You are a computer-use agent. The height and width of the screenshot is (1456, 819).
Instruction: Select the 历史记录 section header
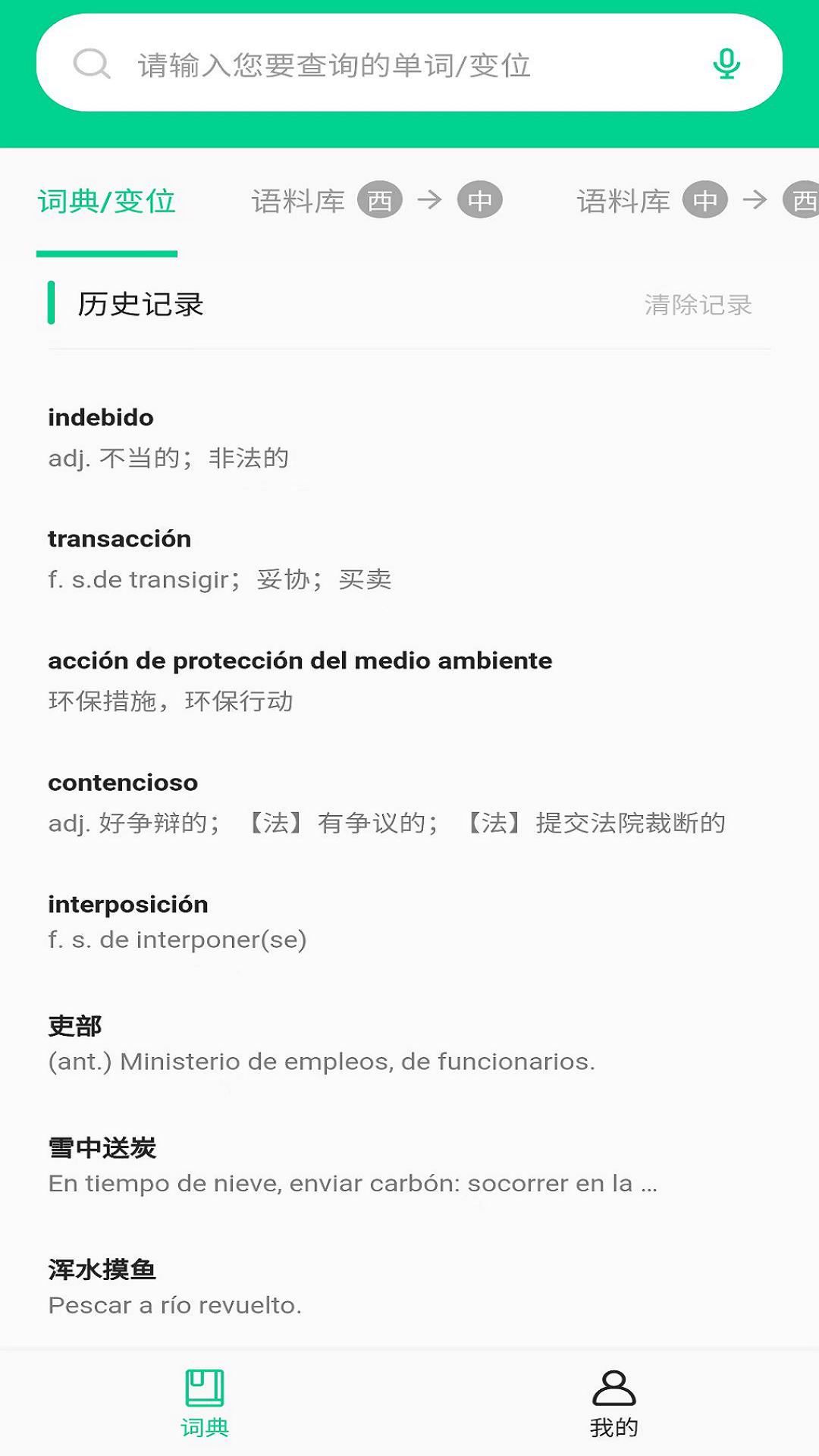click(140, 304)
